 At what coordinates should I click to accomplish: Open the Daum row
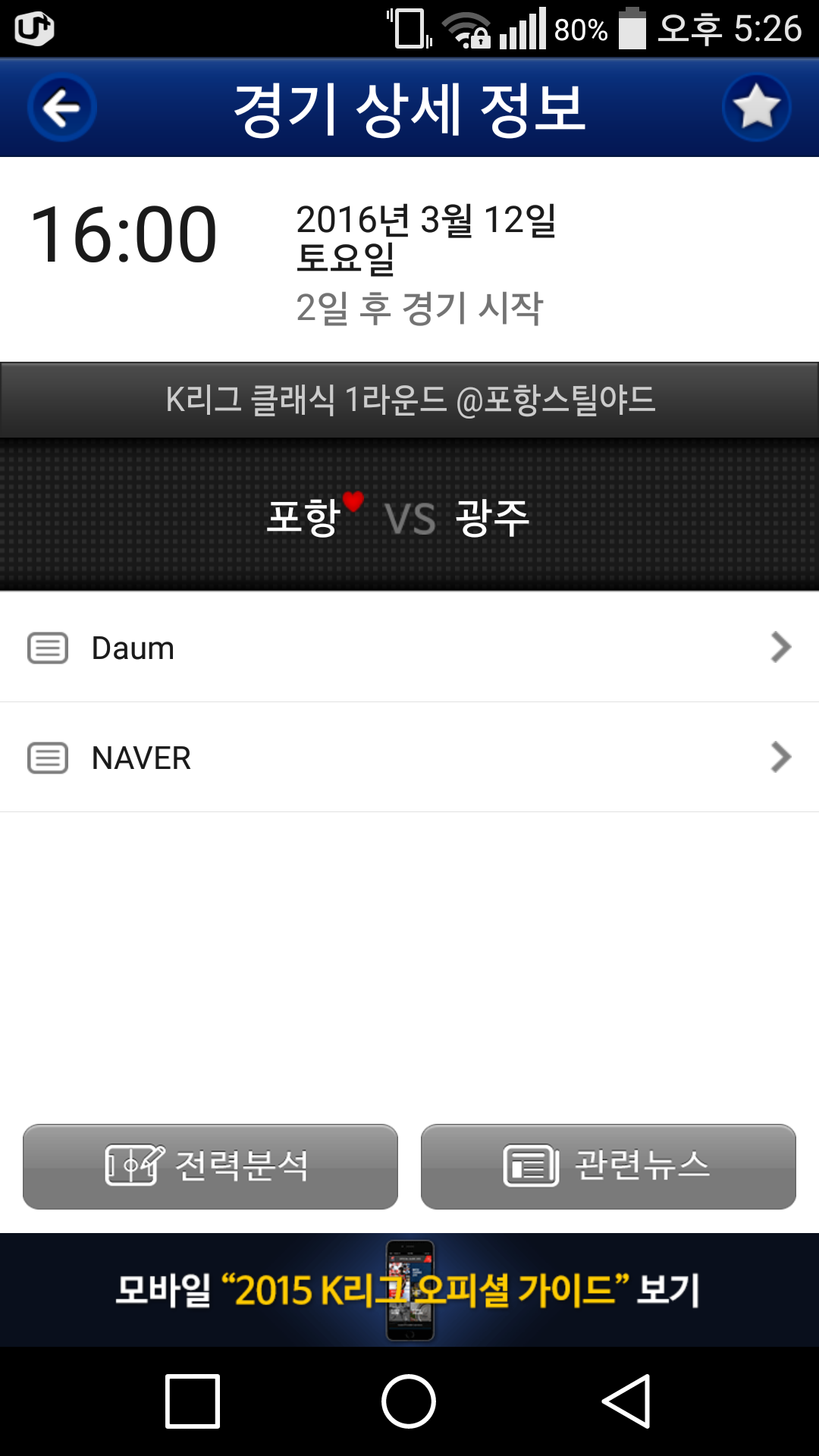point(409,648)
